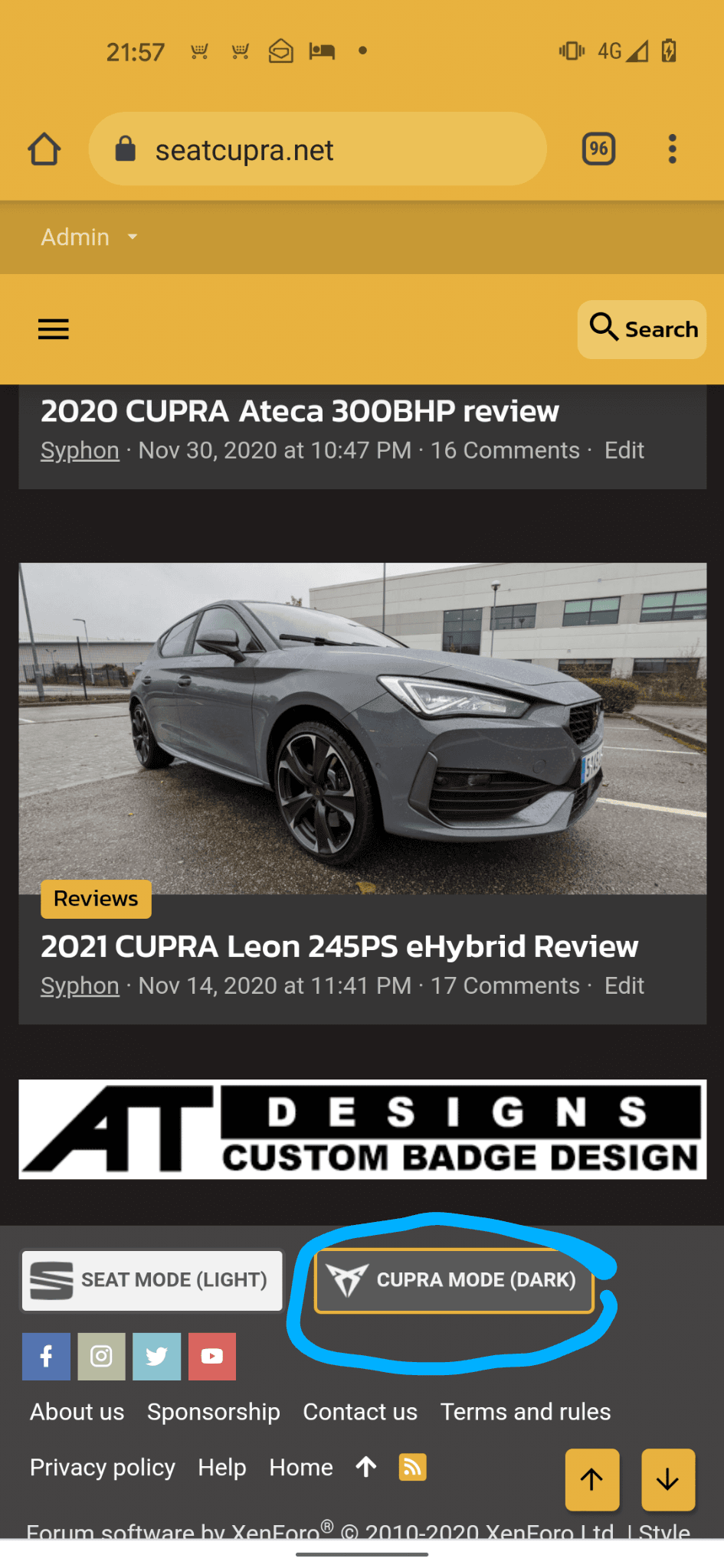Open the browser overflow menu
Screen dimensions: 724x1568
pos(672,149)
